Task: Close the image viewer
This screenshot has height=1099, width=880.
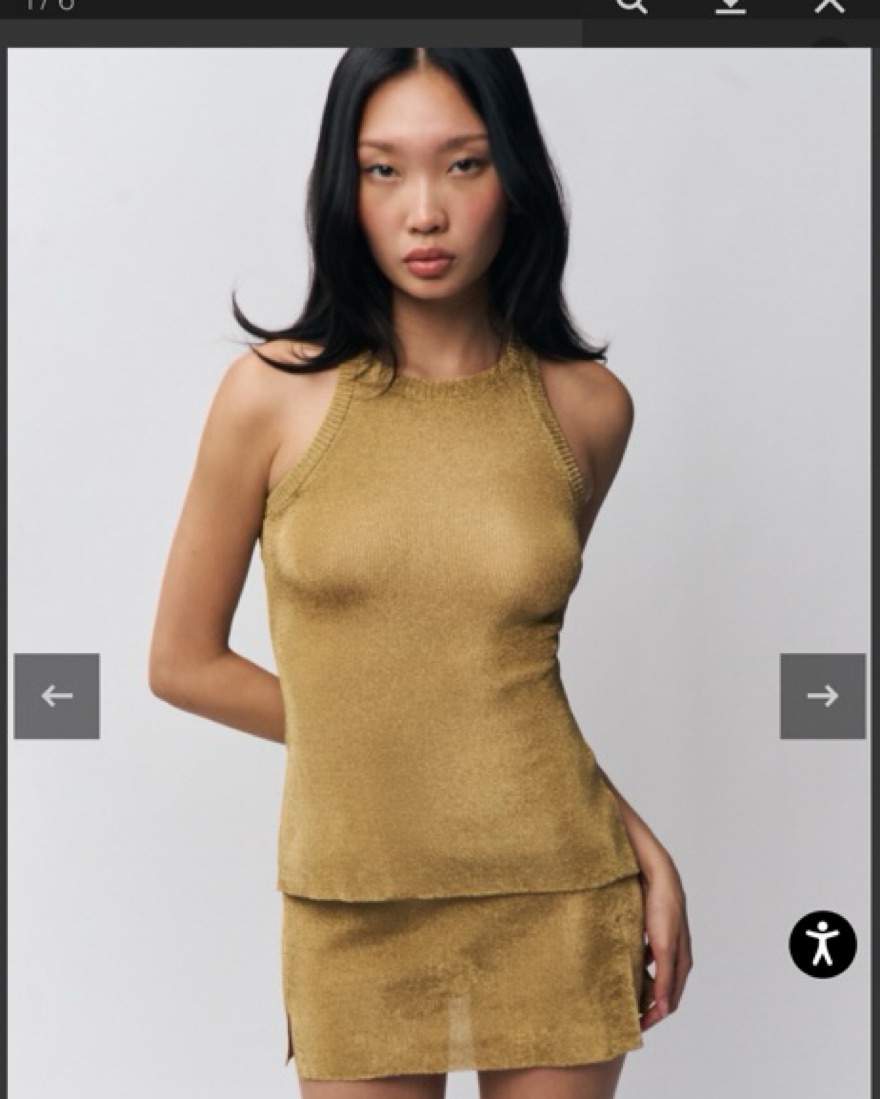Action: (829, 5)
